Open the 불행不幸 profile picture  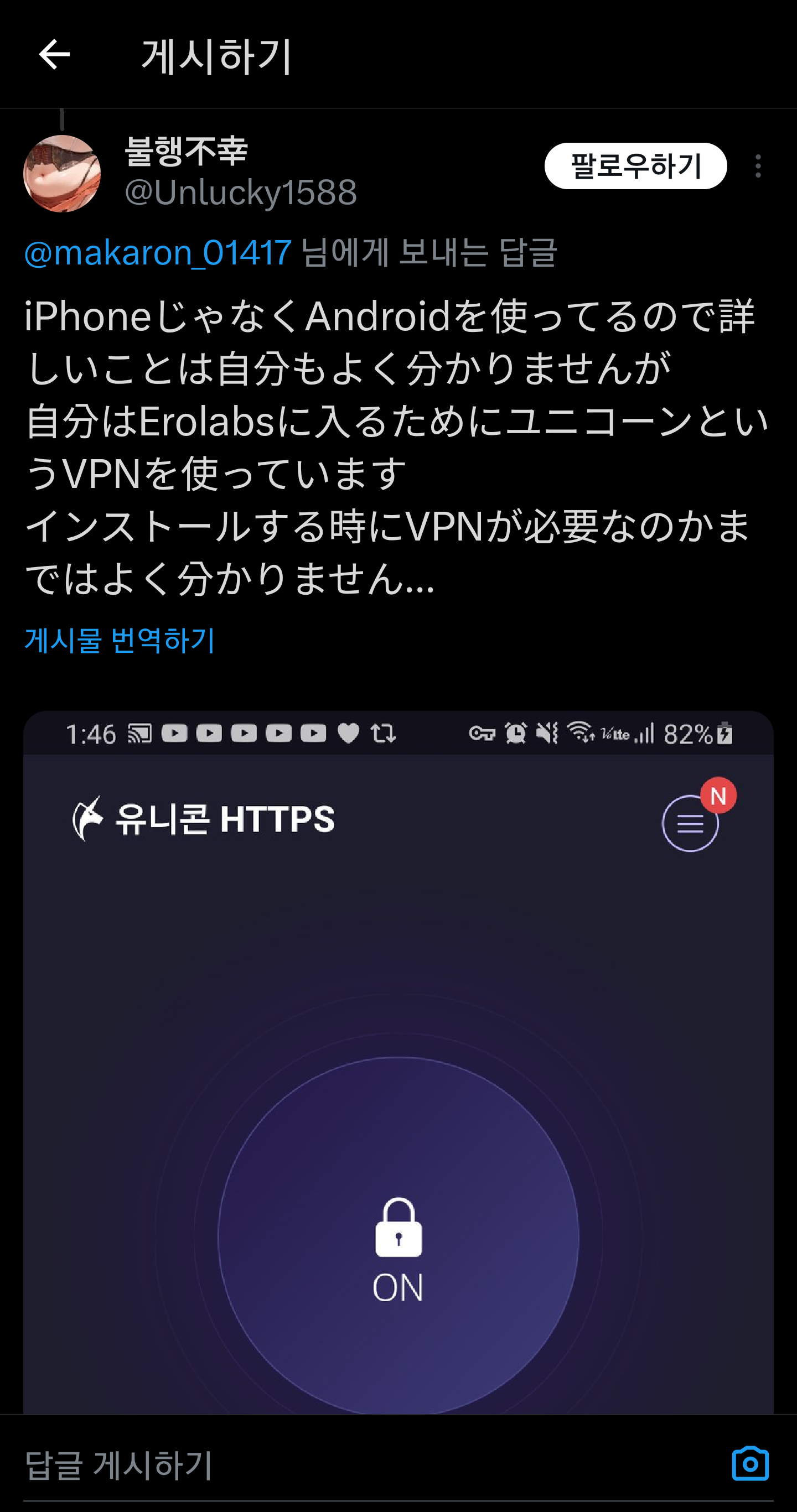click(x=62, y=174)
